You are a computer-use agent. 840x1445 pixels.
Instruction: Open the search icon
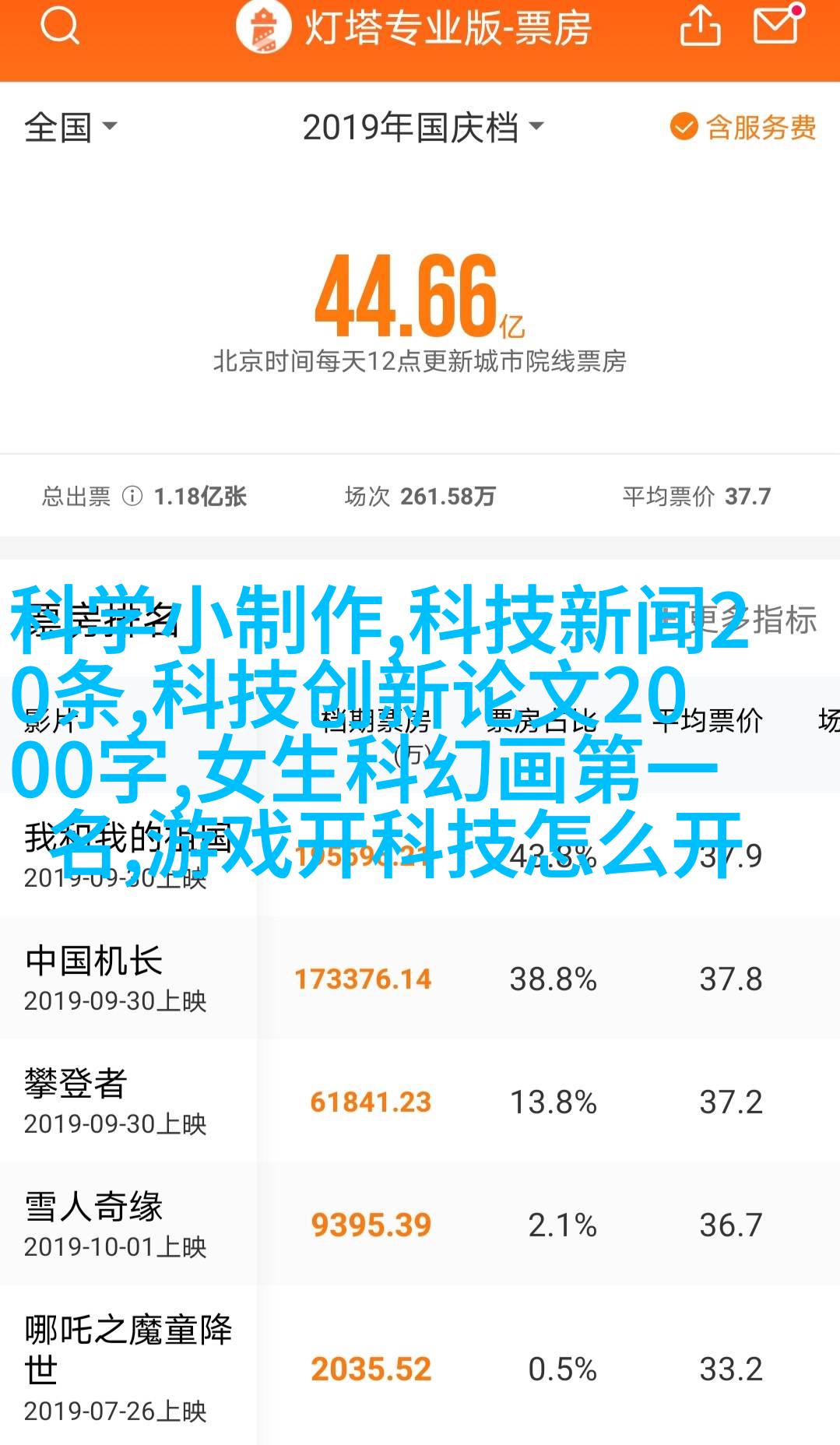pos(60,26)
